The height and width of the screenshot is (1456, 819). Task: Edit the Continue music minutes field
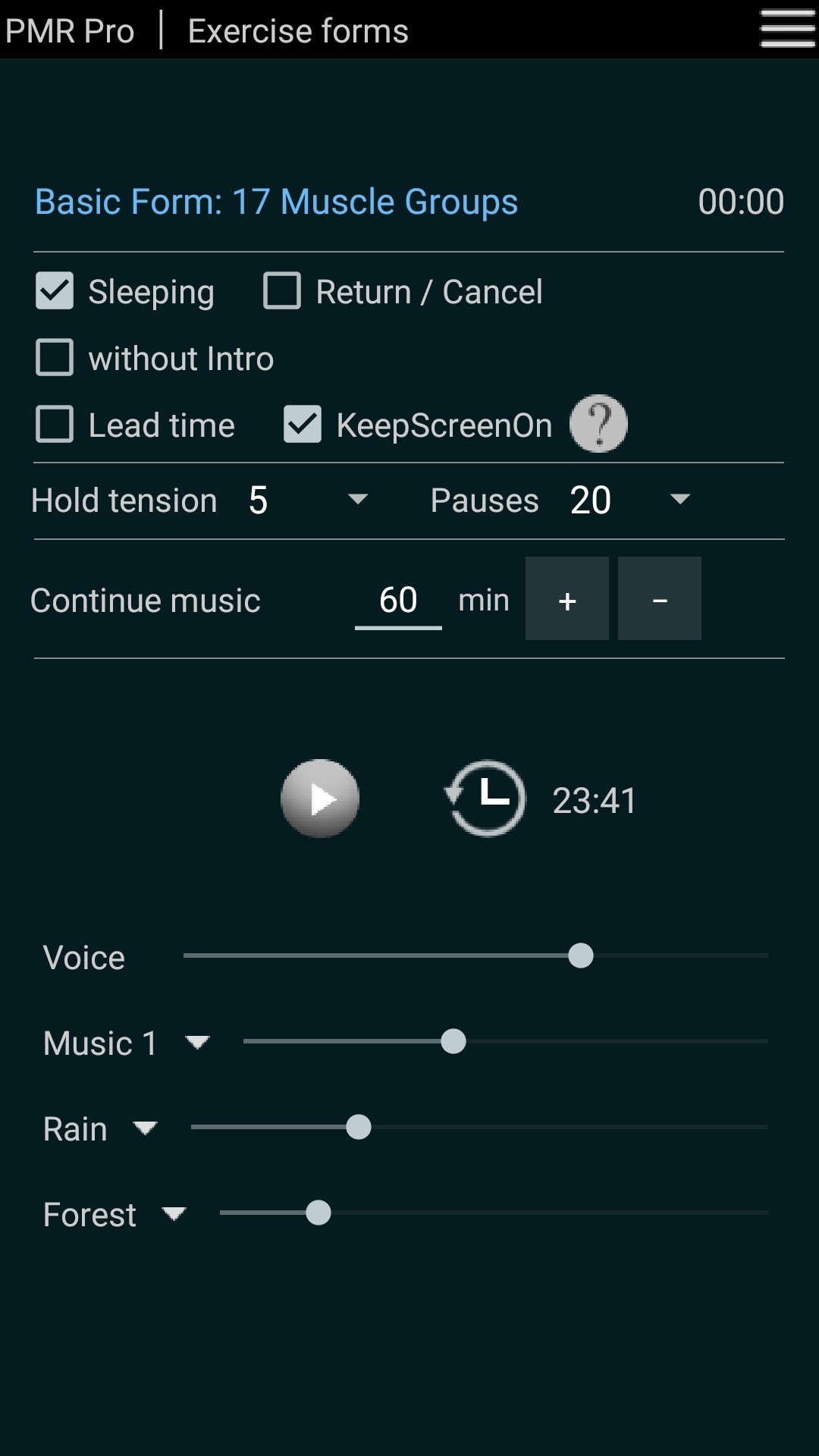(x=398, y=600)
